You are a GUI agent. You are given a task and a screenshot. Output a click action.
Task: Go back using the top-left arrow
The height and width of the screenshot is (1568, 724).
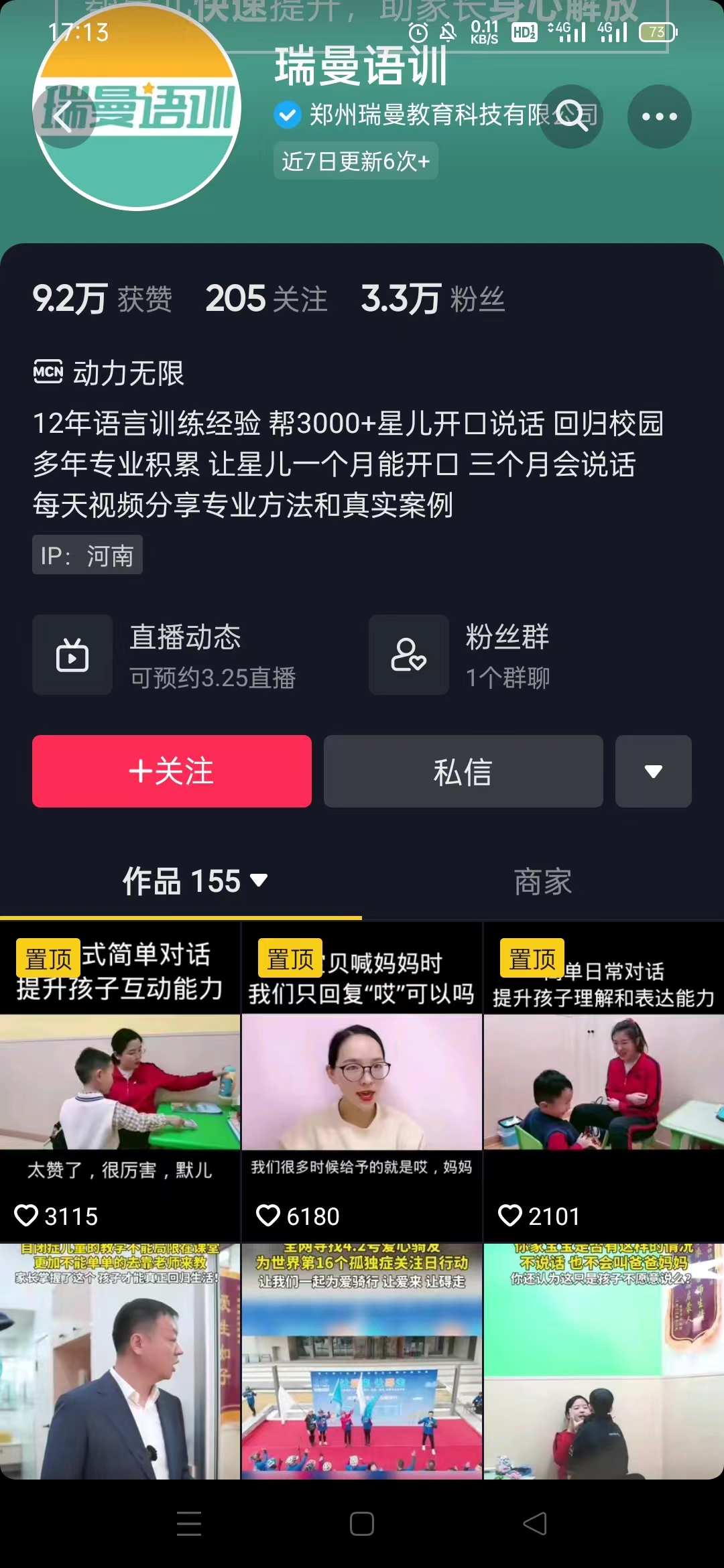63,117
